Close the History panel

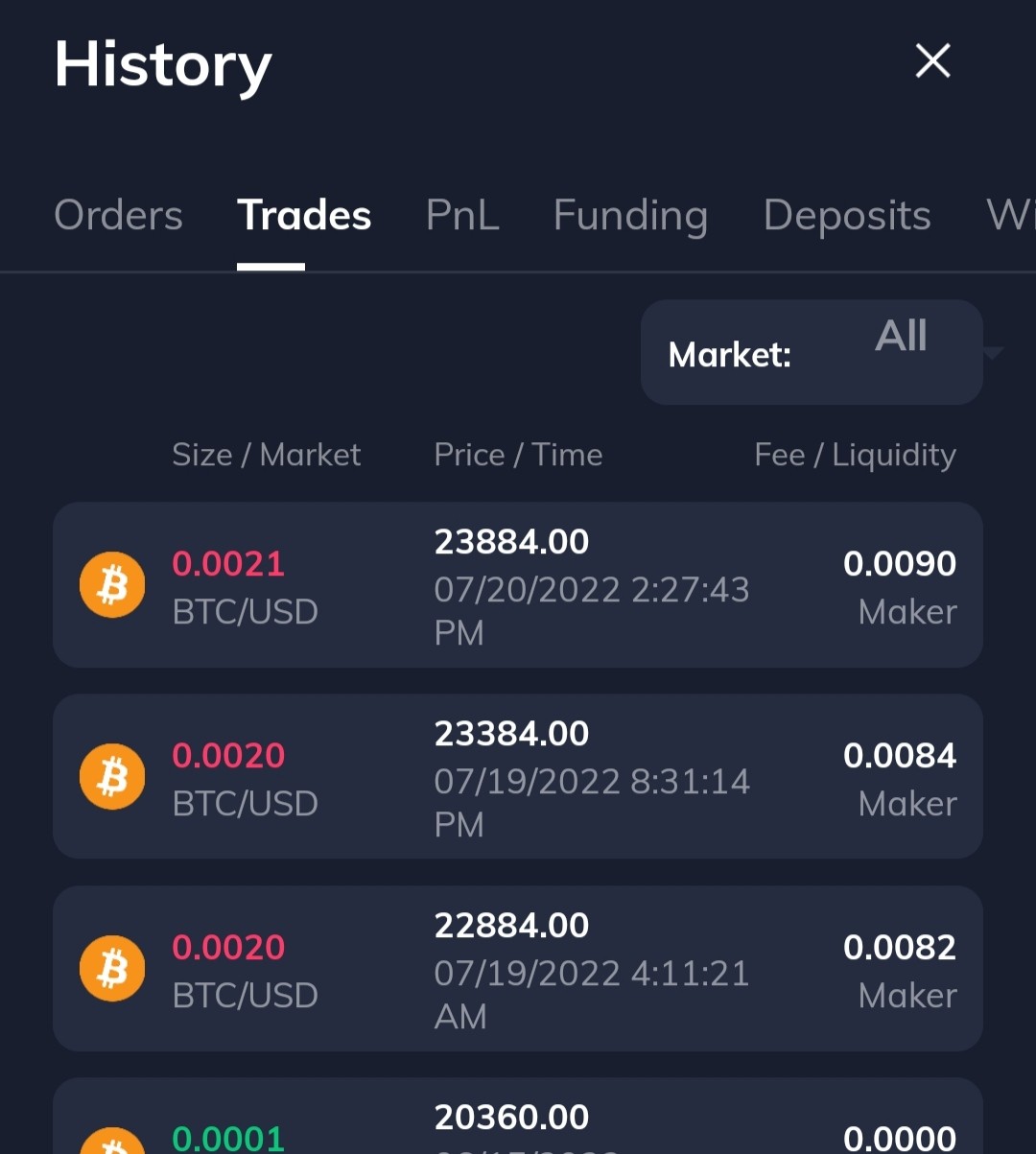pos(932,60)
